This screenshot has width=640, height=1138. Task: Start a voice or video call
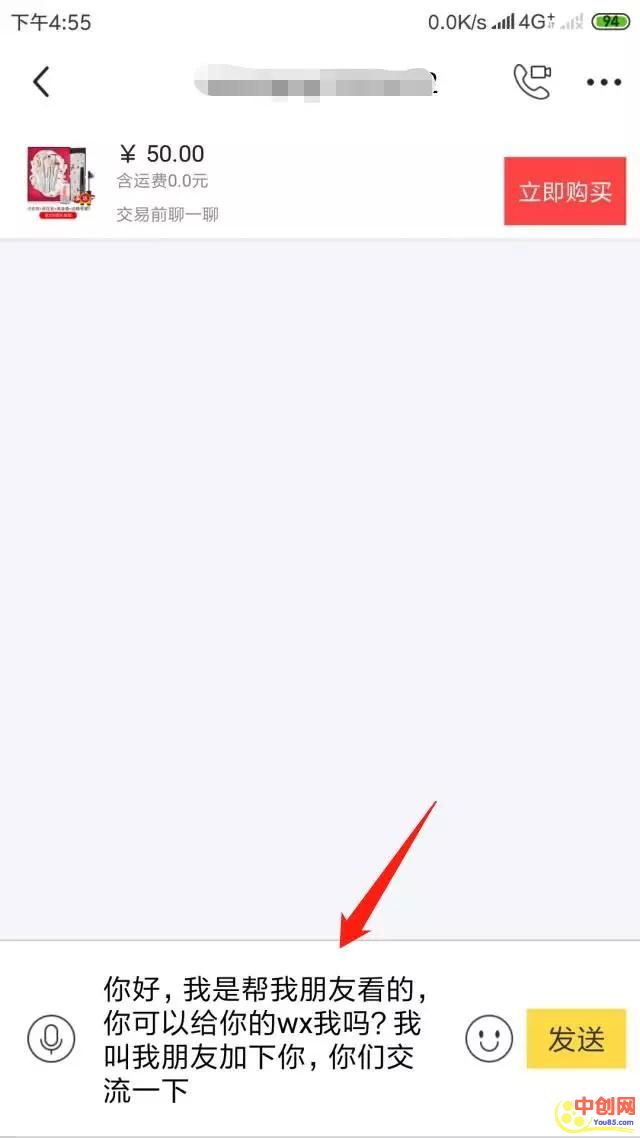point(532,82)
